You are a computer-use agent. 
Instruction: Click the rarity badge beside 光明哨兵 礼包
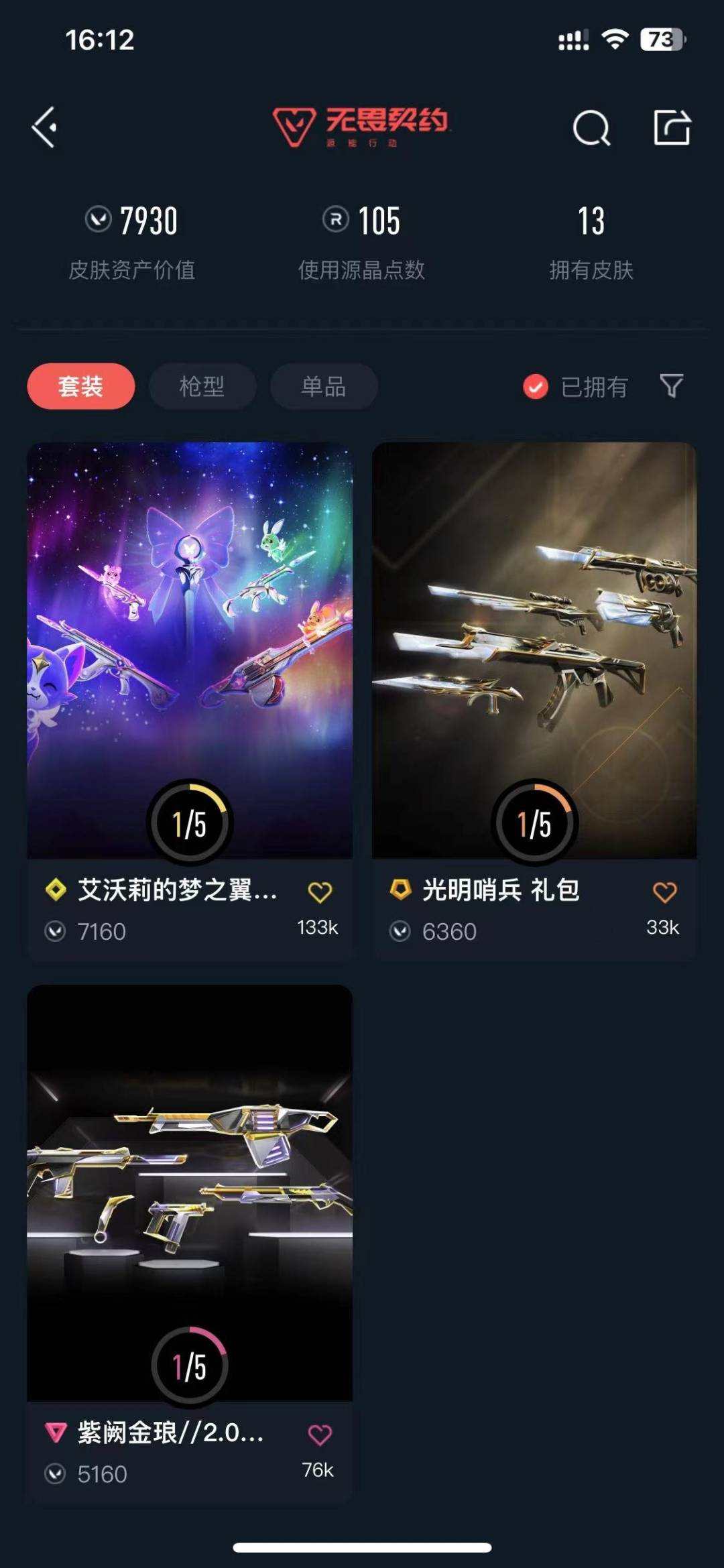402,891
